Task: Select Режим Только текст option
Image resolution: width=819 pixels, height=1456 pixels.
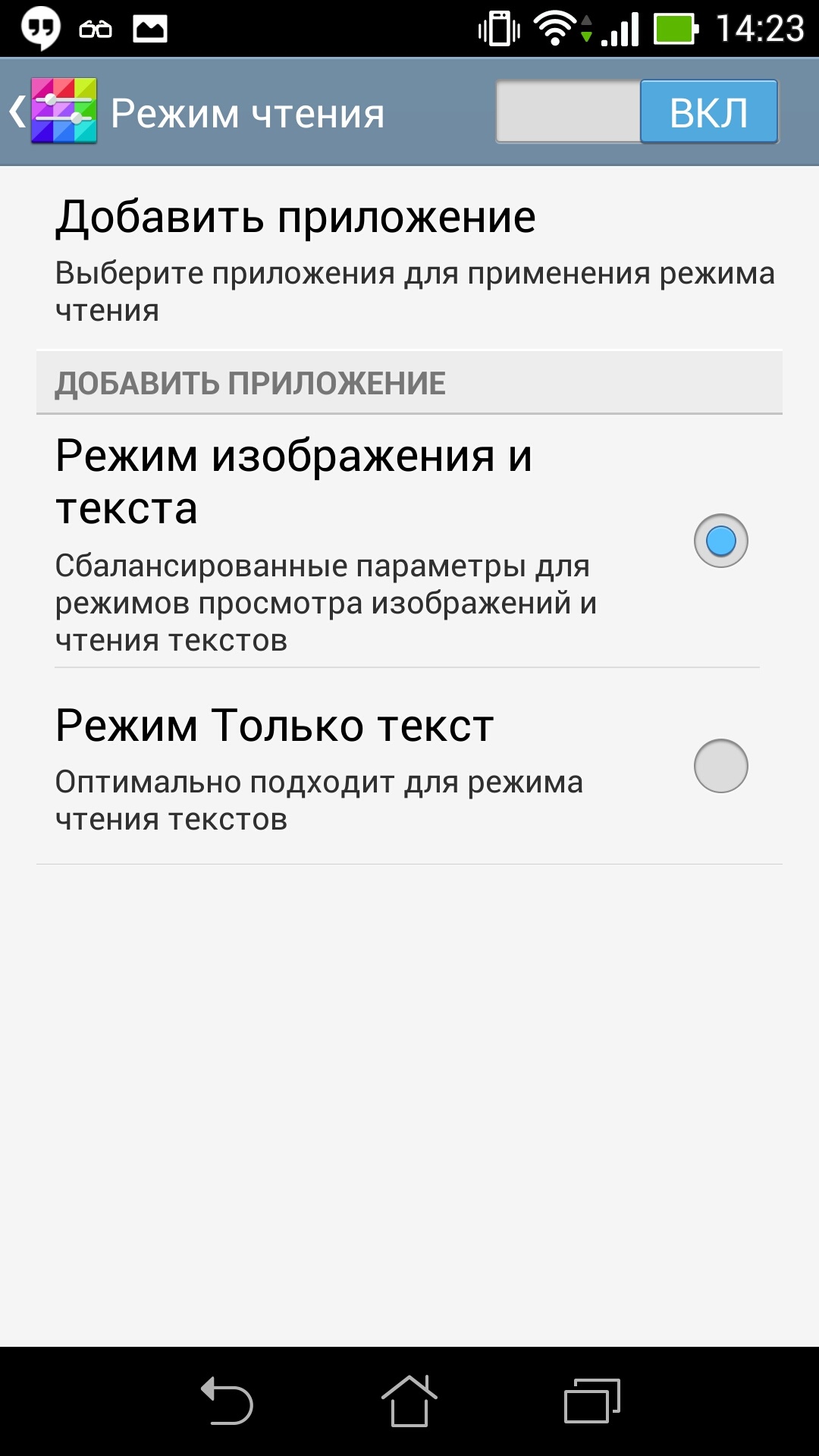Action: (x=720, y=766)
